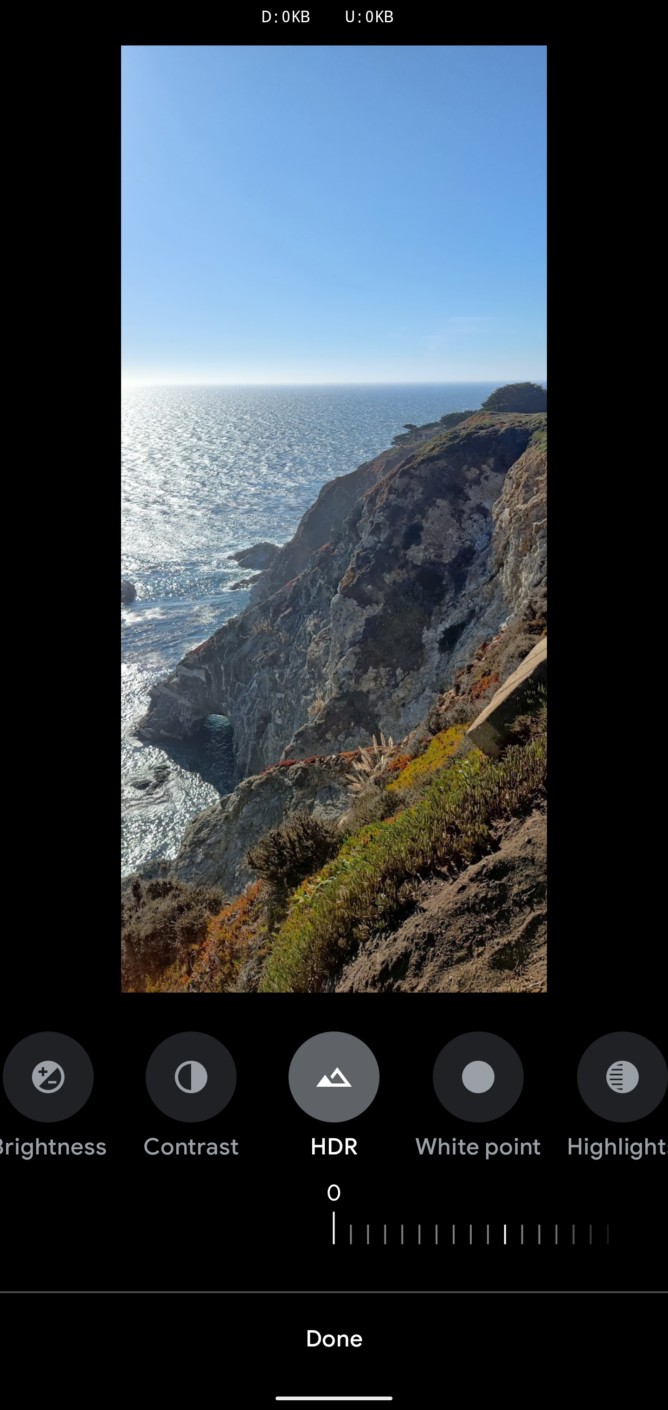
Task: Tap Done to finish editing
Action: [334, 1338]
